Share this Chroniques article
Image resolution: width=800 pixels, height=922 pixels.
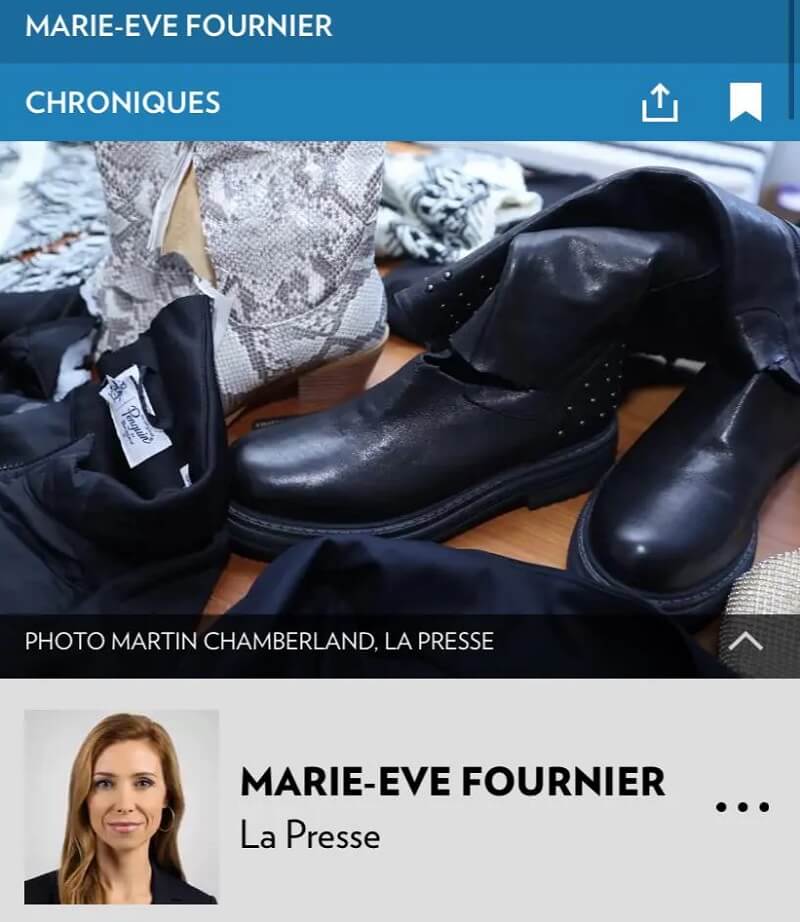click(x=659, y=102)
